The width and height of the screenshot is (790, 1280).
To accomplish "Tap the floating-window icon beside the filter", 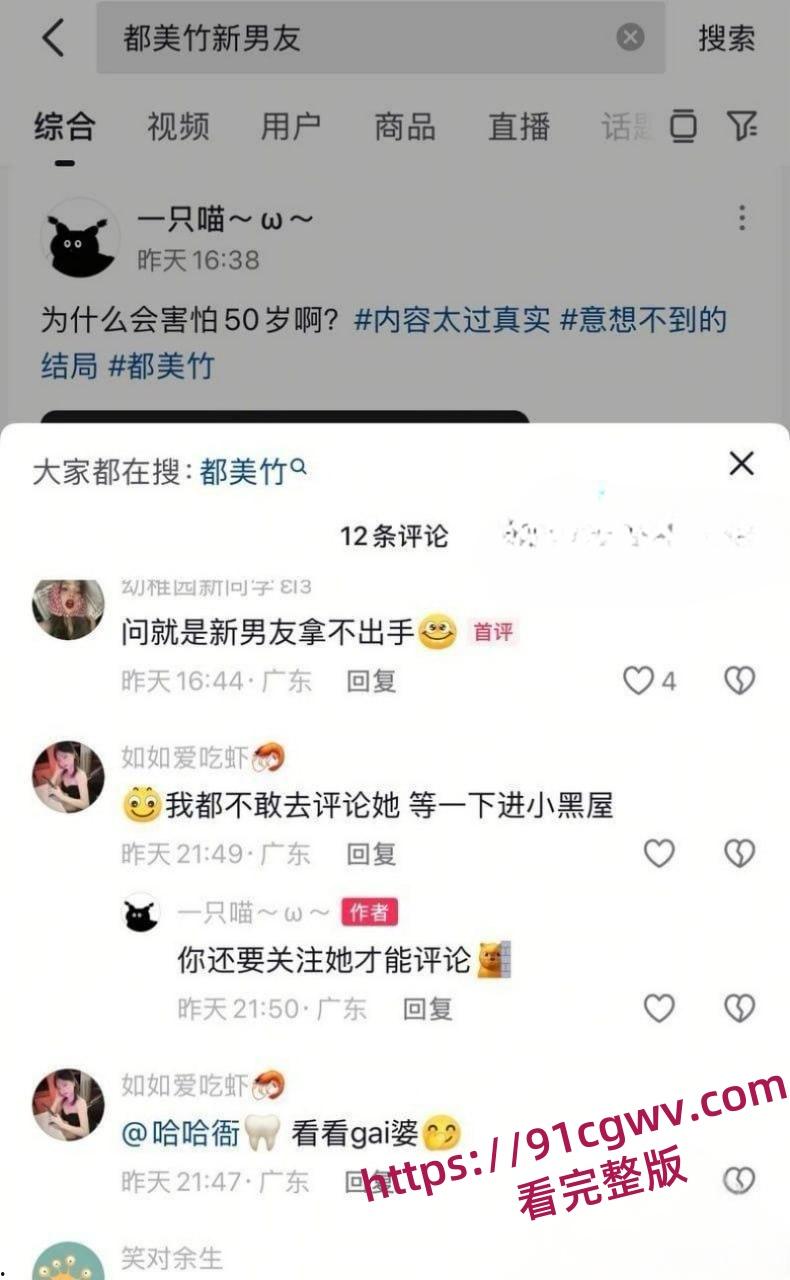I will [x=681, y=127].
